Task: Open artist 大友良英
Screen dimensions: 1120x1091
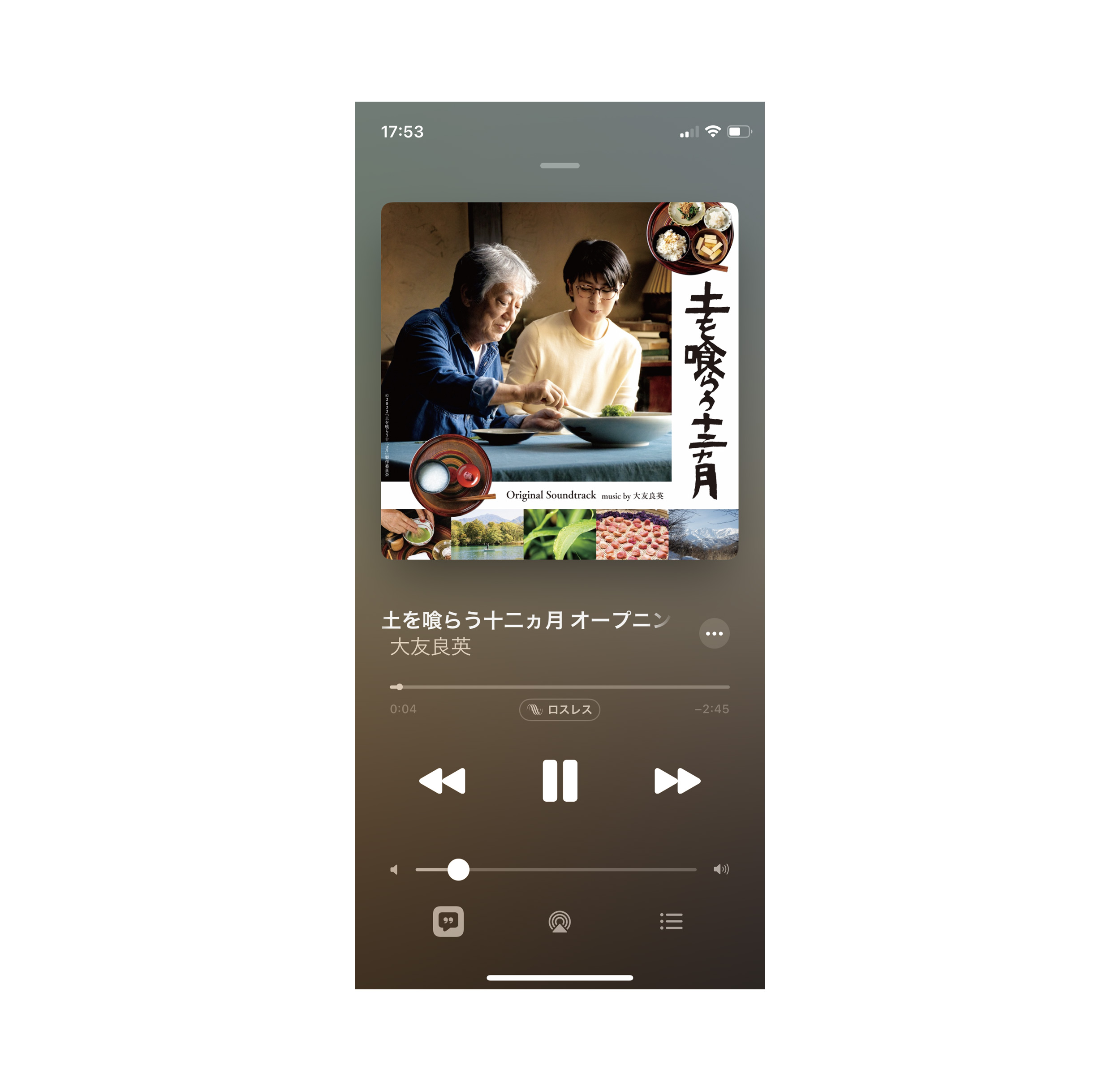Action: [431, 647]
